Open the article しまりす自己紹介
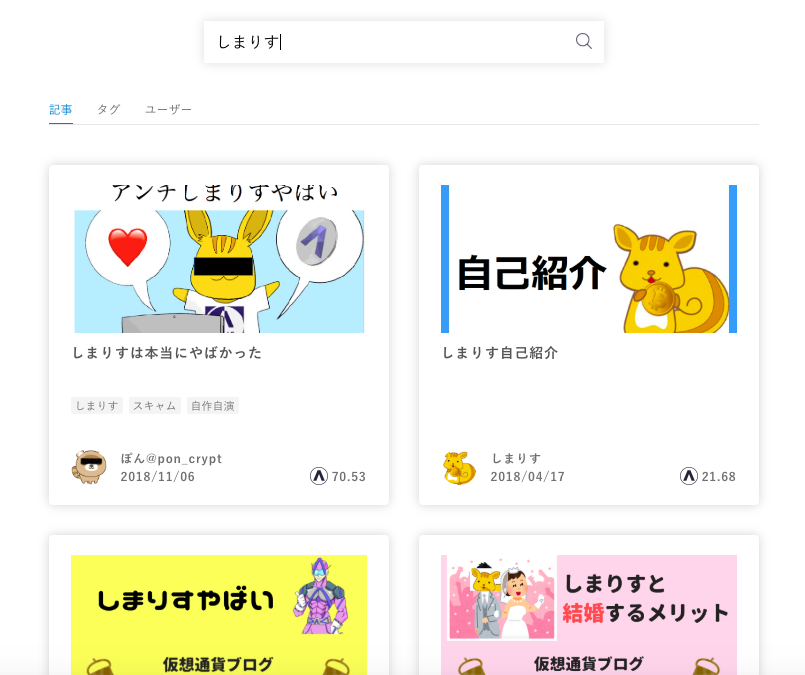 point(499,353)
